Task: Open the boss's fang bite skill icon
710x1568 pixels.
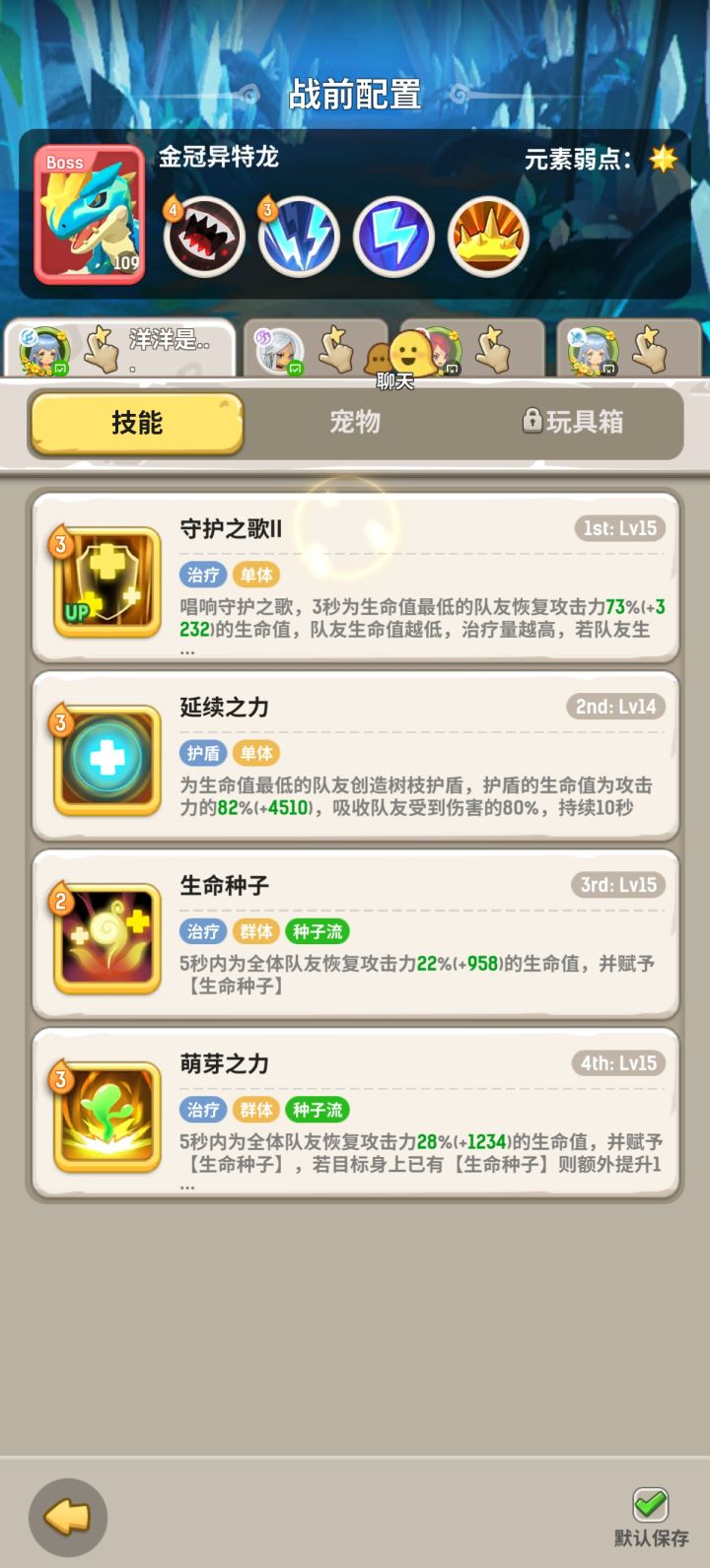Action: [x=203, y=236]
